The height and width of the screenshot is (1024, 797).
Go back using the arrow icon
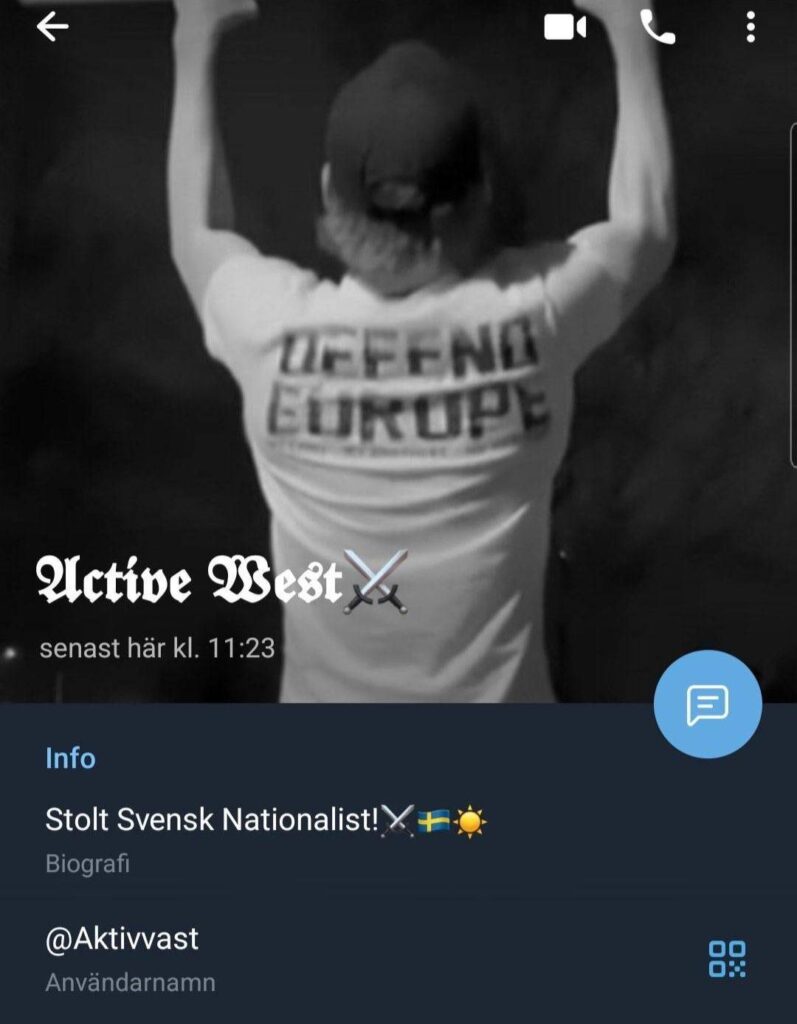tap(52, 27)
